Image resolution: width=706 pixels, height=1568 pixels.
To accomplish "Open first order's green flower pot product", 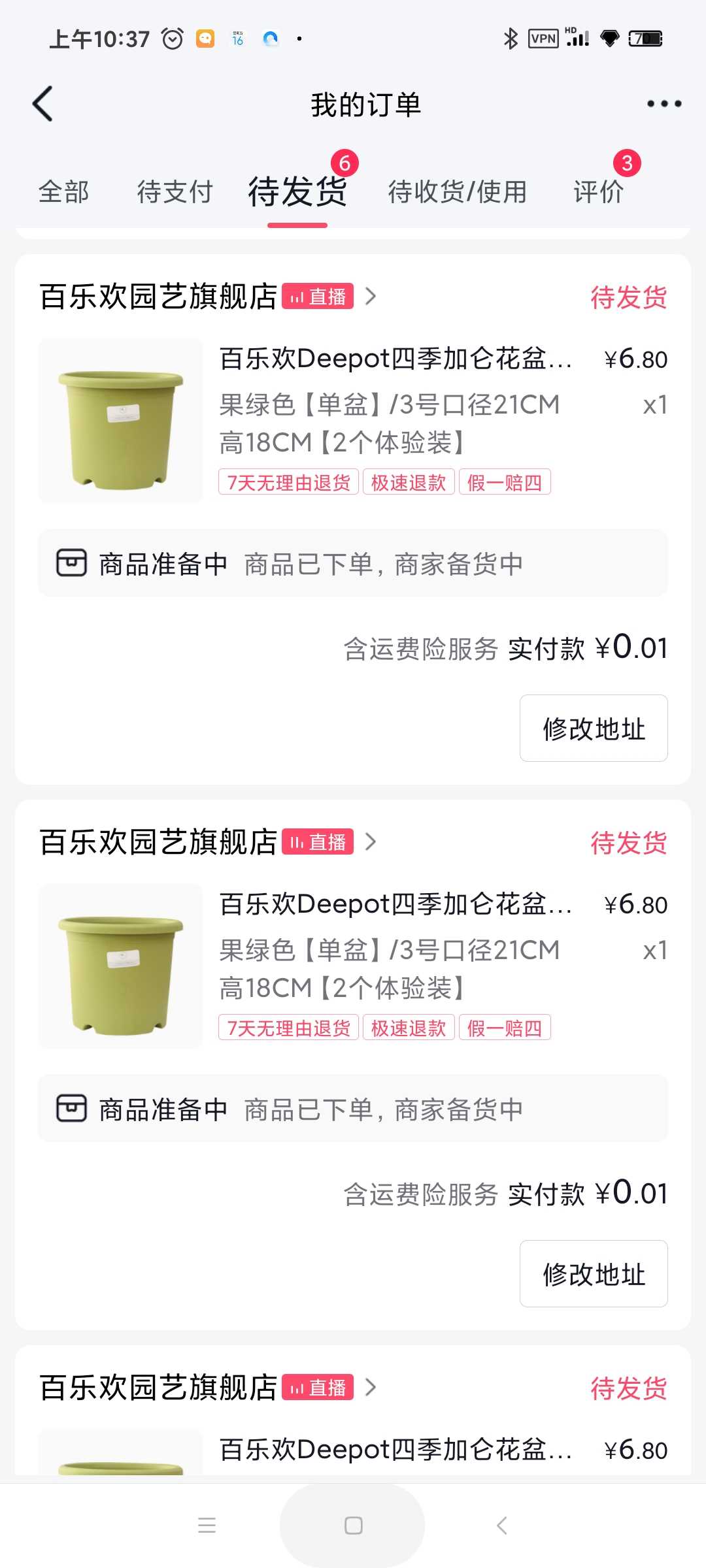I will pyautogui.click(x=121, y=420).
